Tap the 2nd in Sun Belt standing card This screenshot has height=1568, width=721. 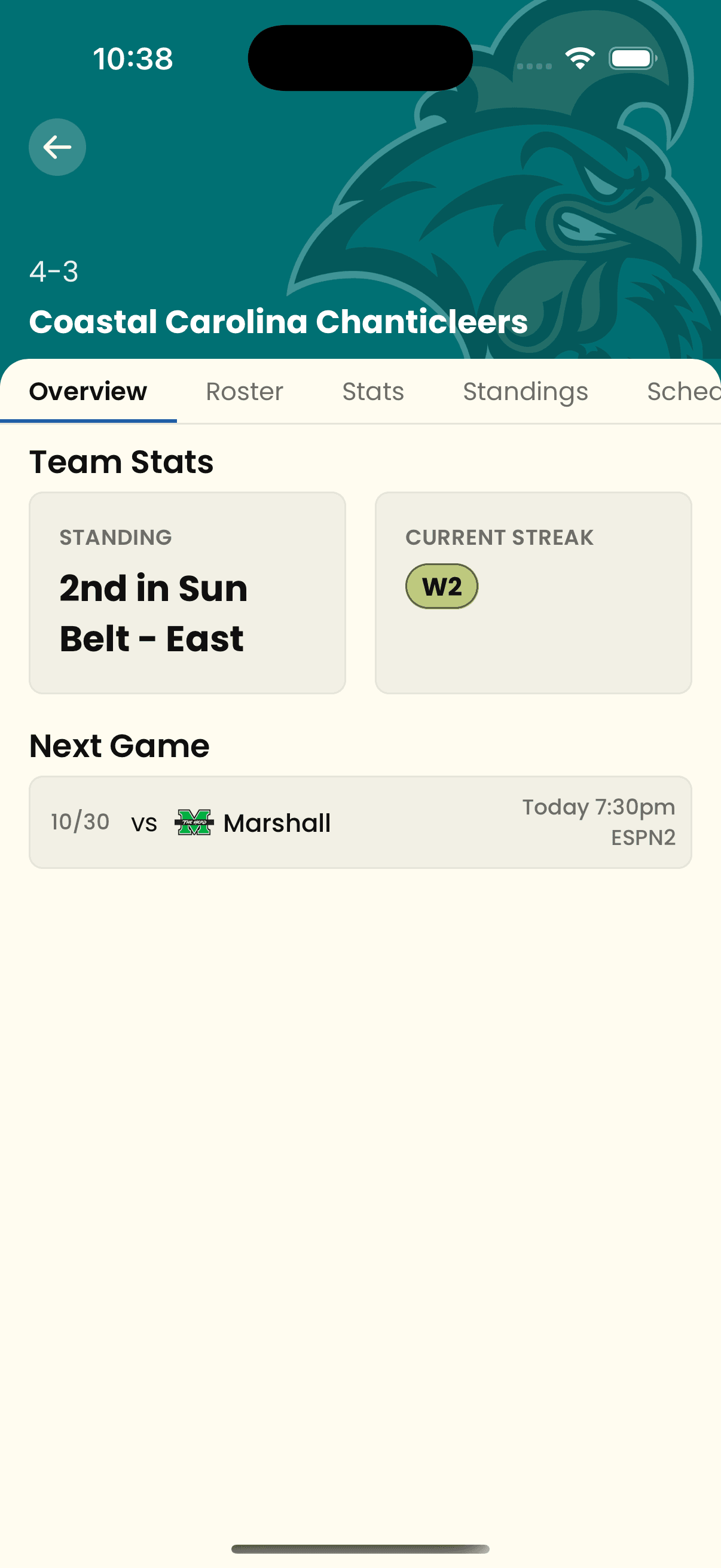pyautogui.click(x=187, y=592)
